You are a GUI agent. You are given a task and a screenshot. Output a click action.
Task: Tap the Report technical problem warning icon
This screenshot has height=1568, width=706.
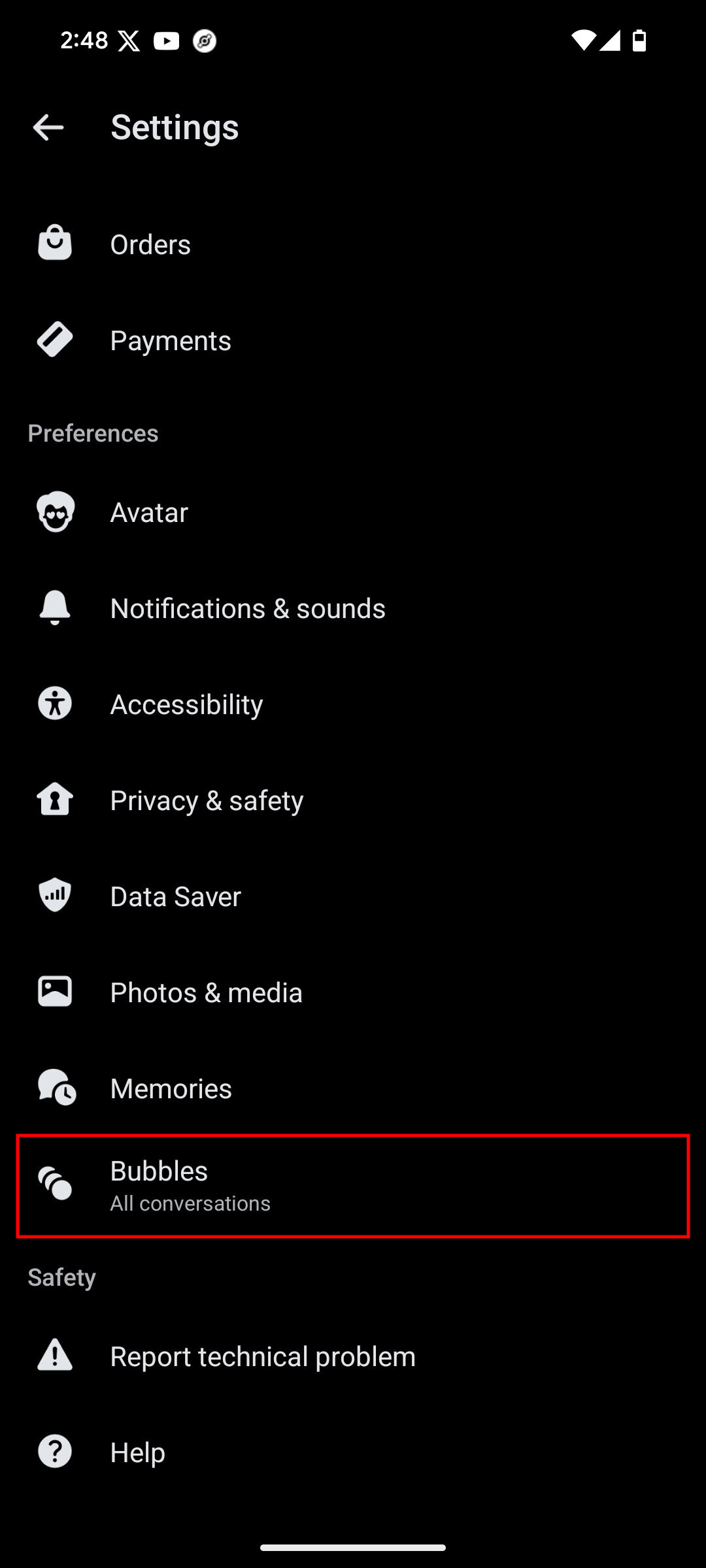[x=54, y=1356]
